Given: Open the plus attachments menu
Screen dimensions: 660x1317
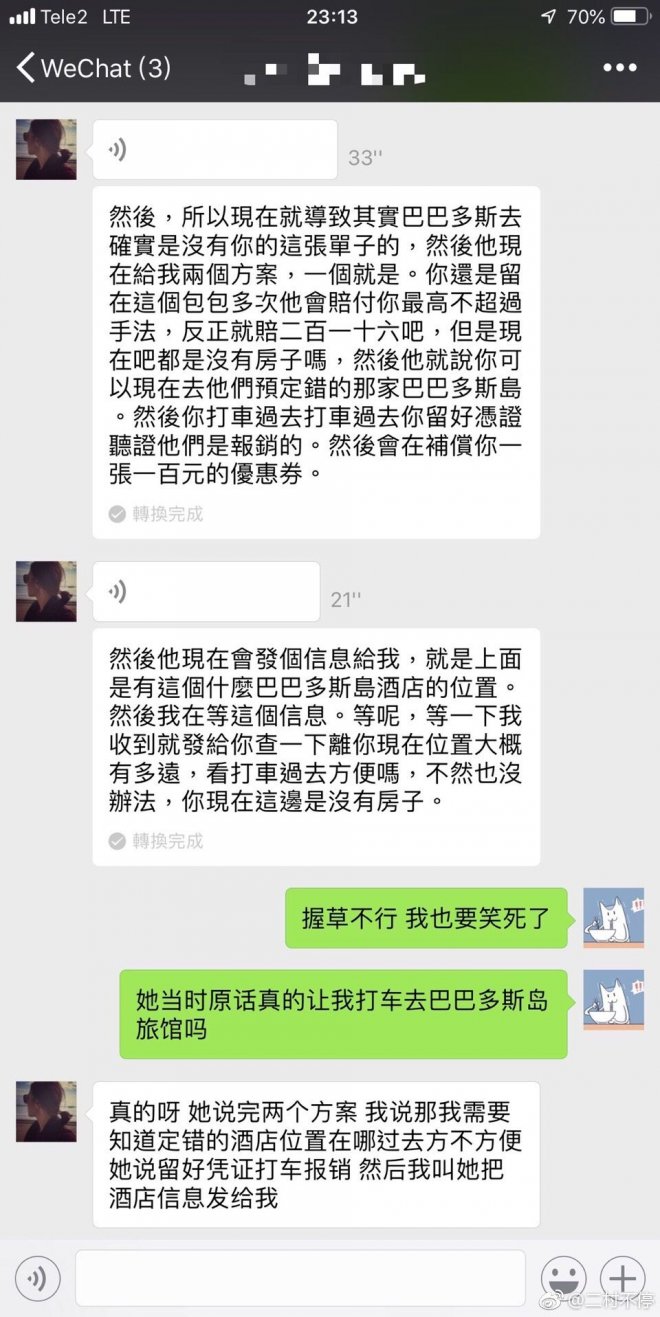Looking at the screenshot, I should [622, 1279].
